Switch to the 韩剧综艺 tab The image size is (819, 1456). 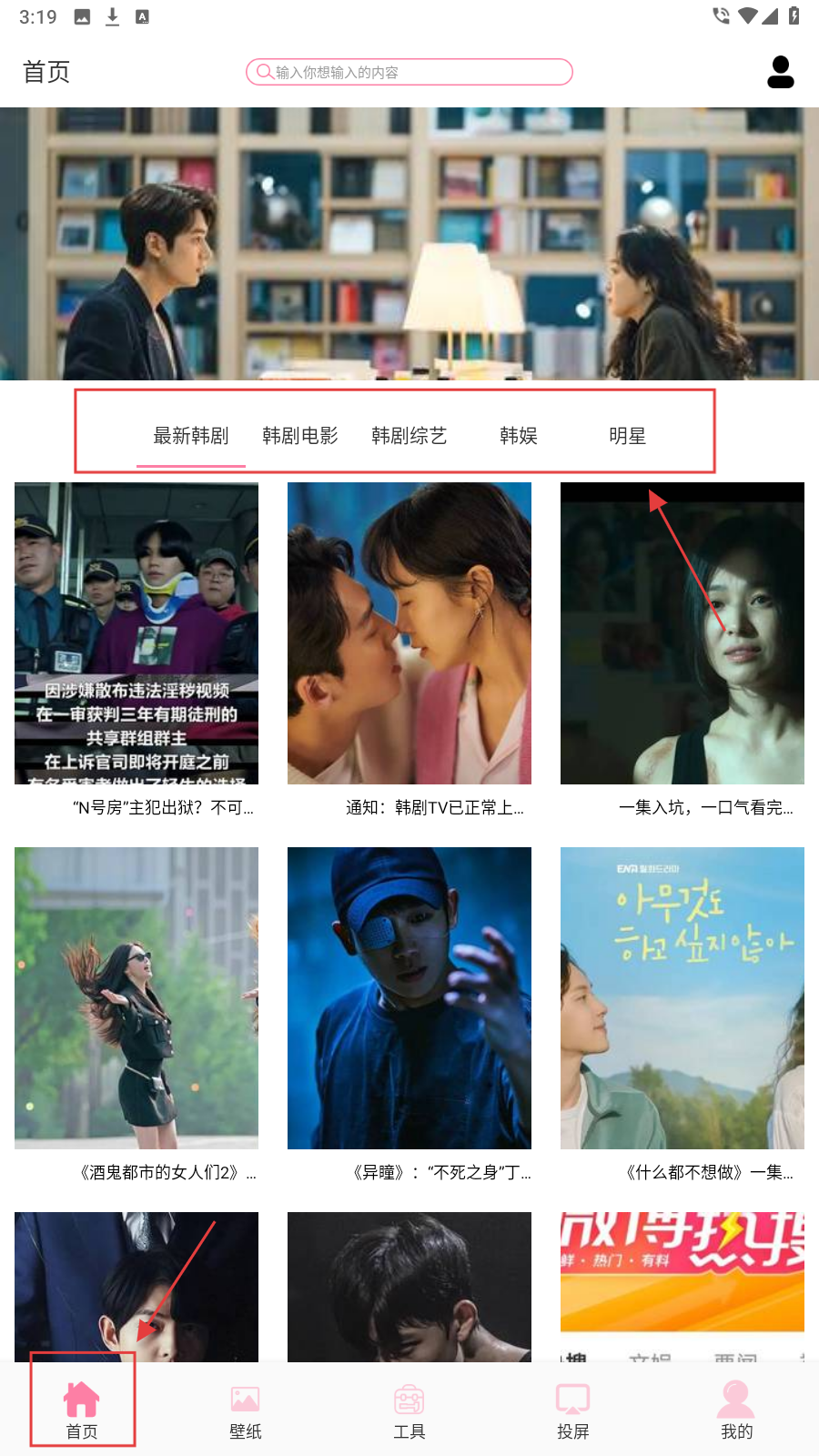pyautogui.click(x=409, y=436)
